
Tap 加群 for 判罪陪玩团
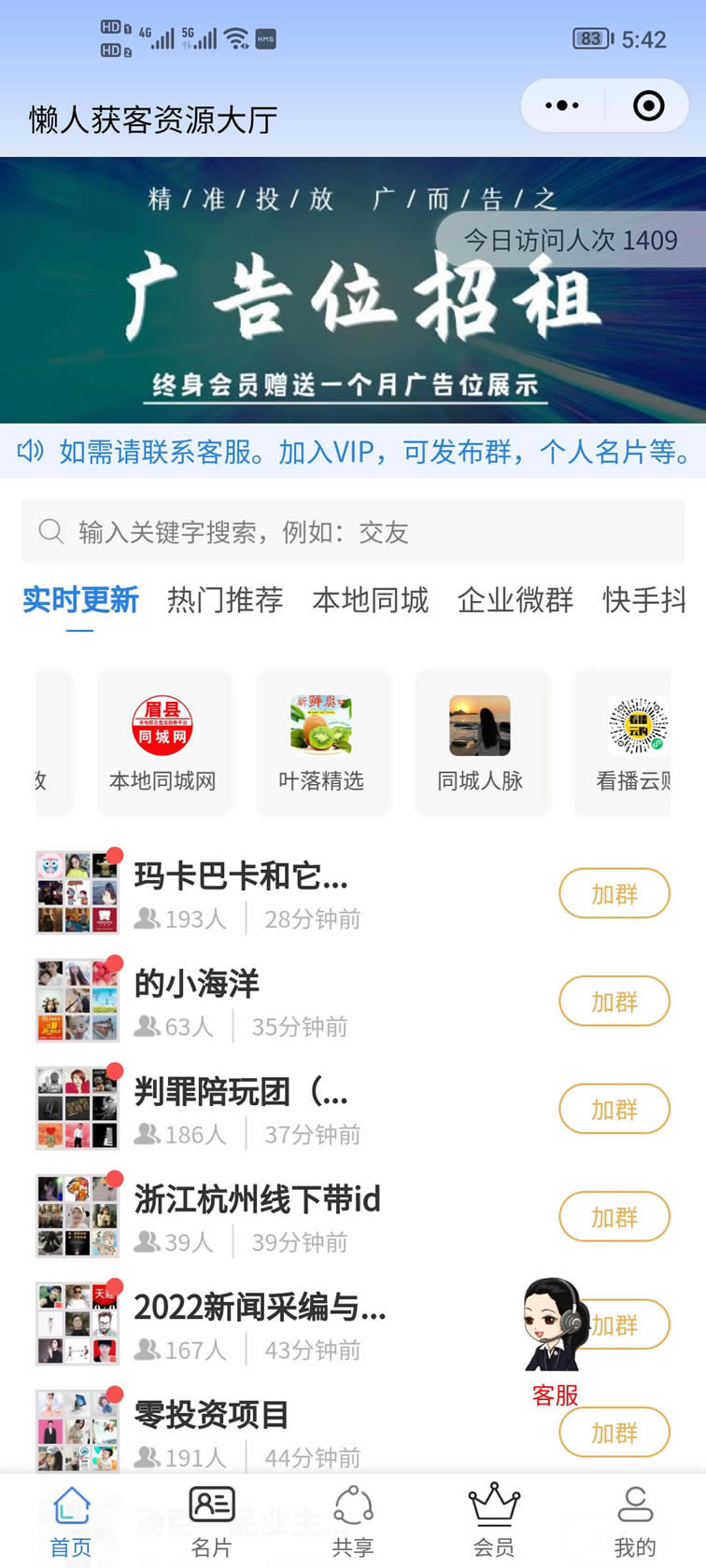point(614,1110)
